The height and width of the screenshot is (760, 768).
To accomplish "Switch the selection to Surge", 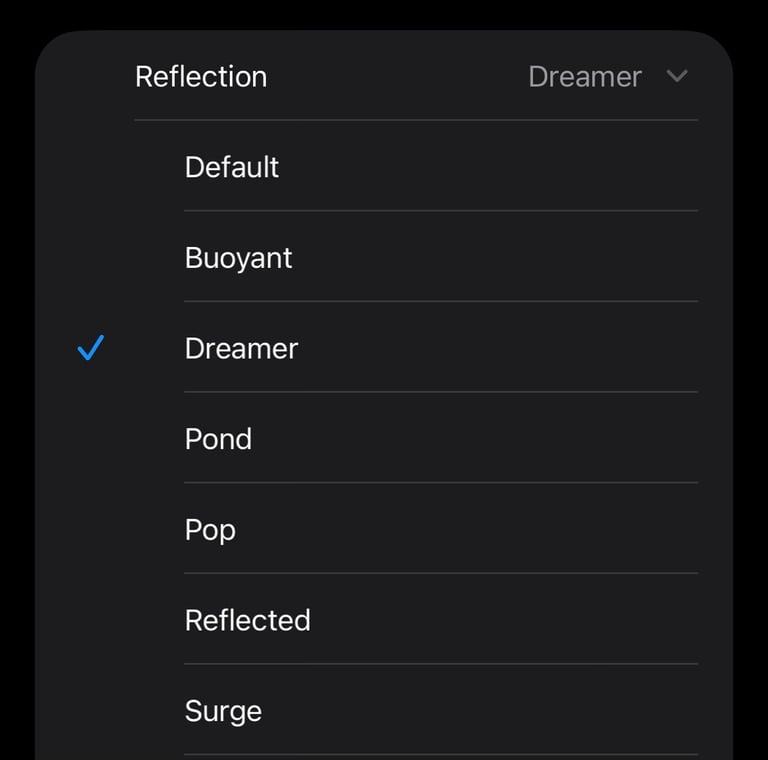I will click(224, 711).
